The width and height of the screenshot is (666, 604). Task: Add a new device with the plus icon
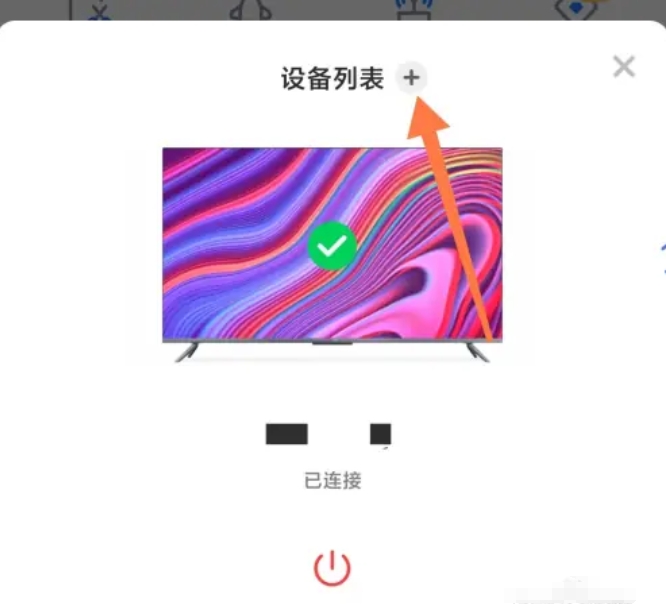pyautogui.click(x=411, y=78)
